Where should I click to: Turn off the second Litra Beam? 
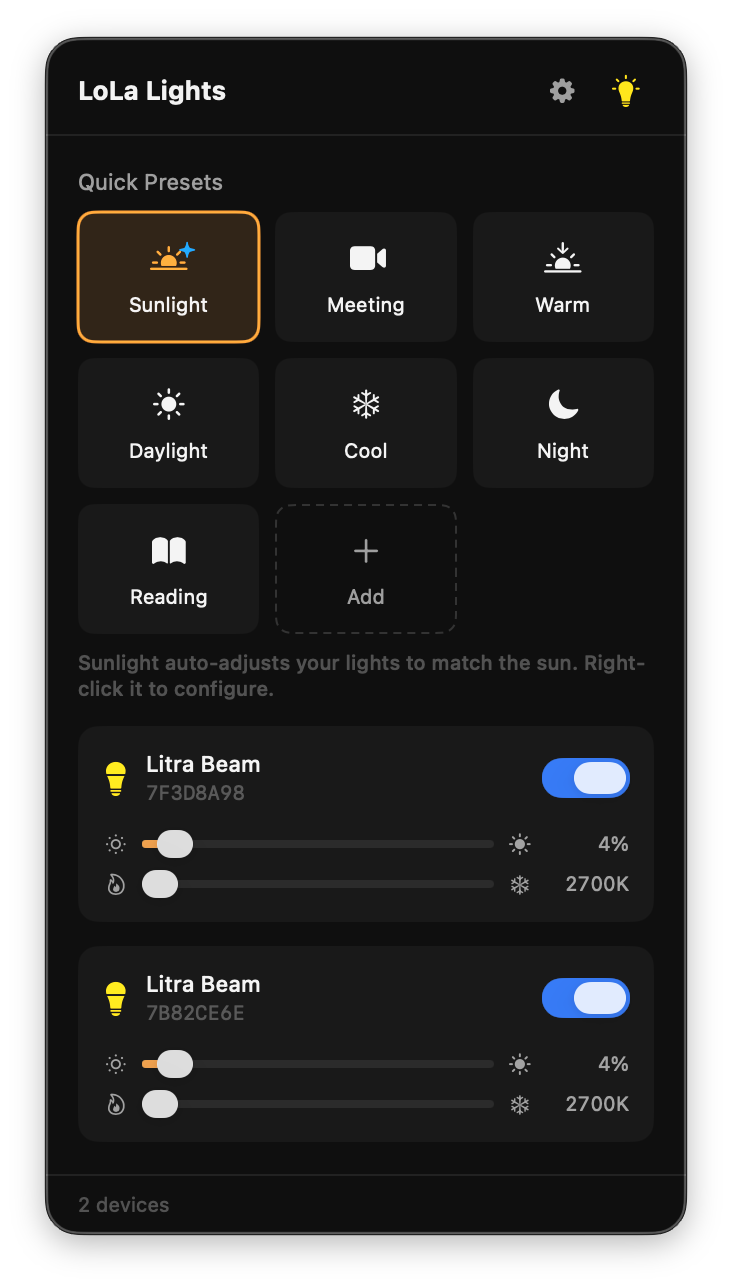pos(586,998)
